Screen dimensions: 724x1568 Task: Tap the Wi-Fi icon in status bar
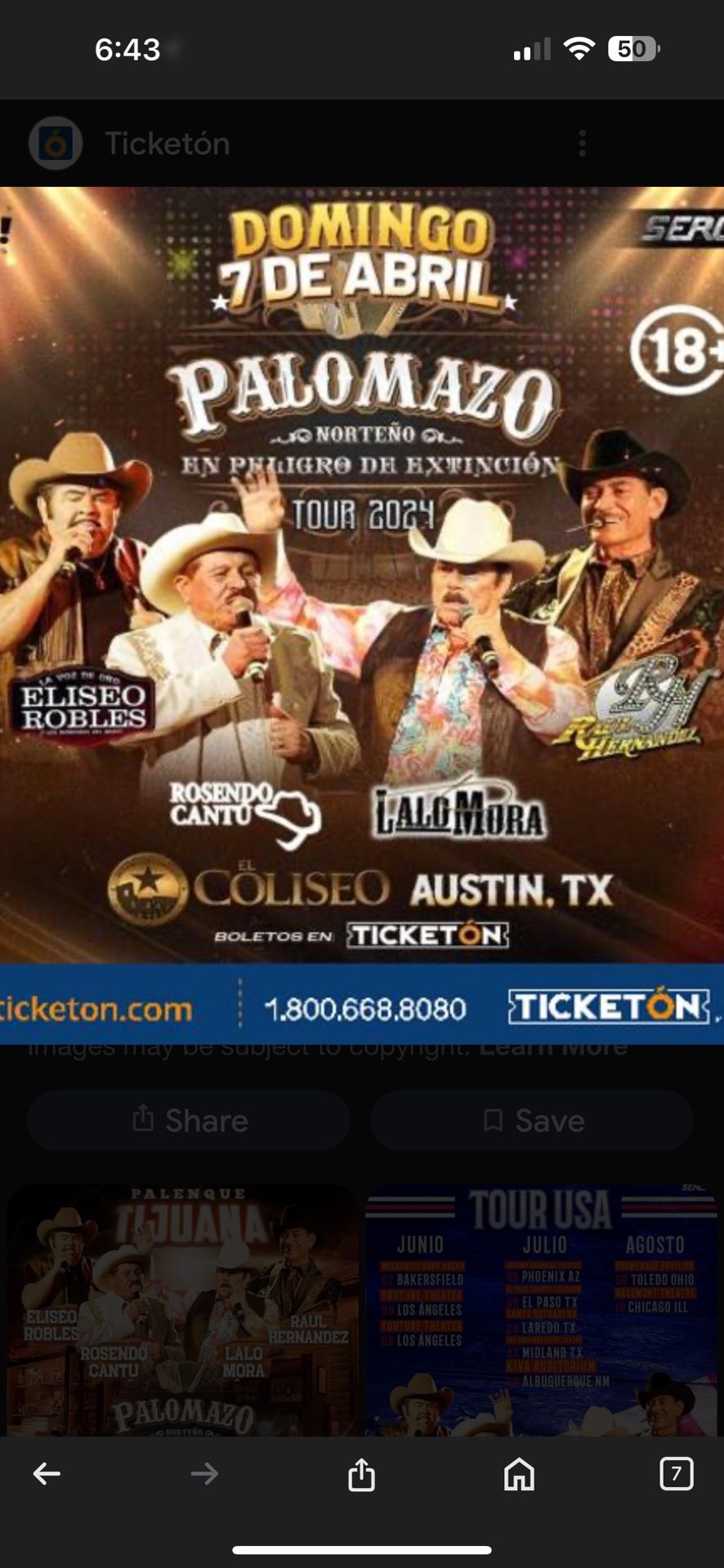click(578, 49)
